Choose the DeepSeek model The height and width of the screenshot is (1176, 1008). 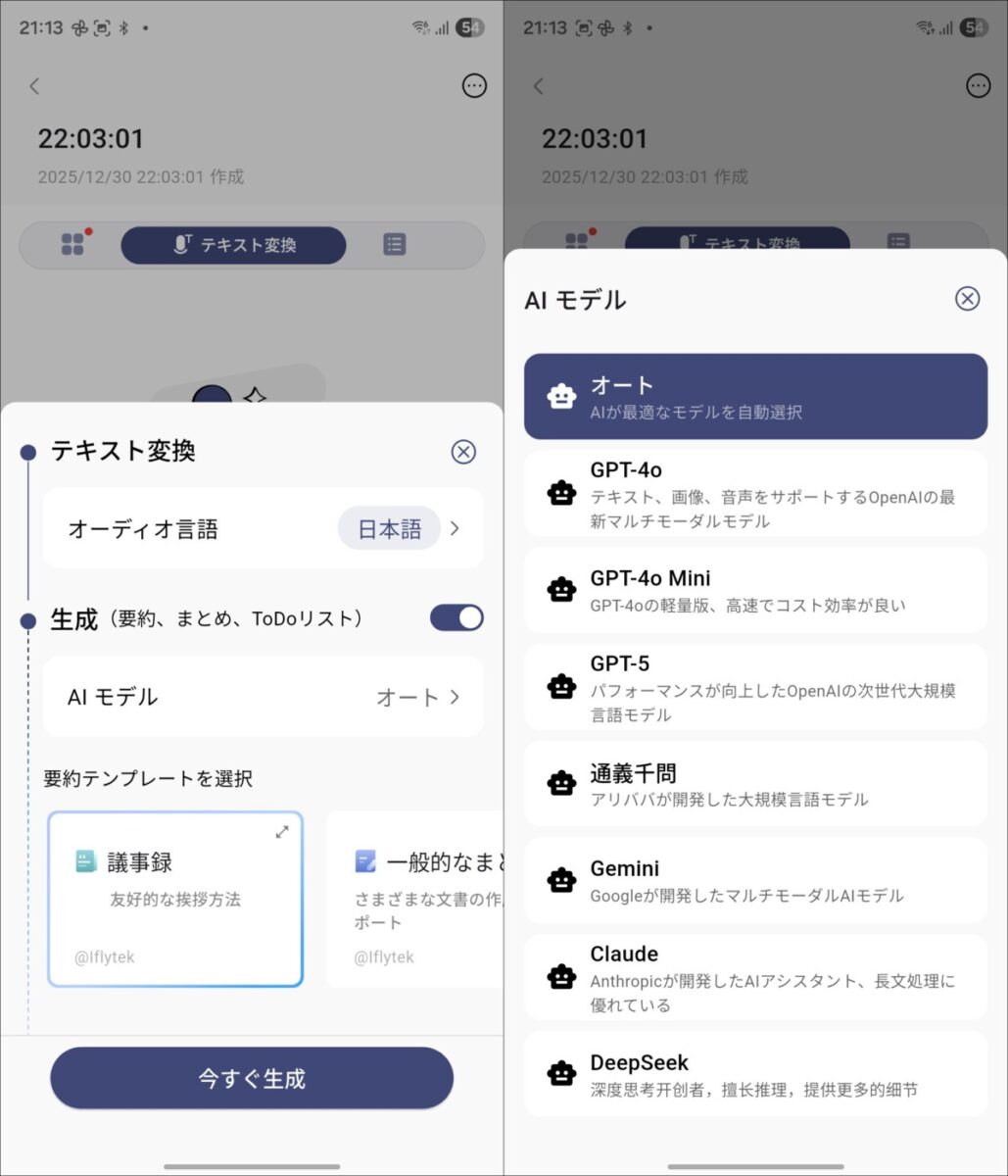(755, 1074)
